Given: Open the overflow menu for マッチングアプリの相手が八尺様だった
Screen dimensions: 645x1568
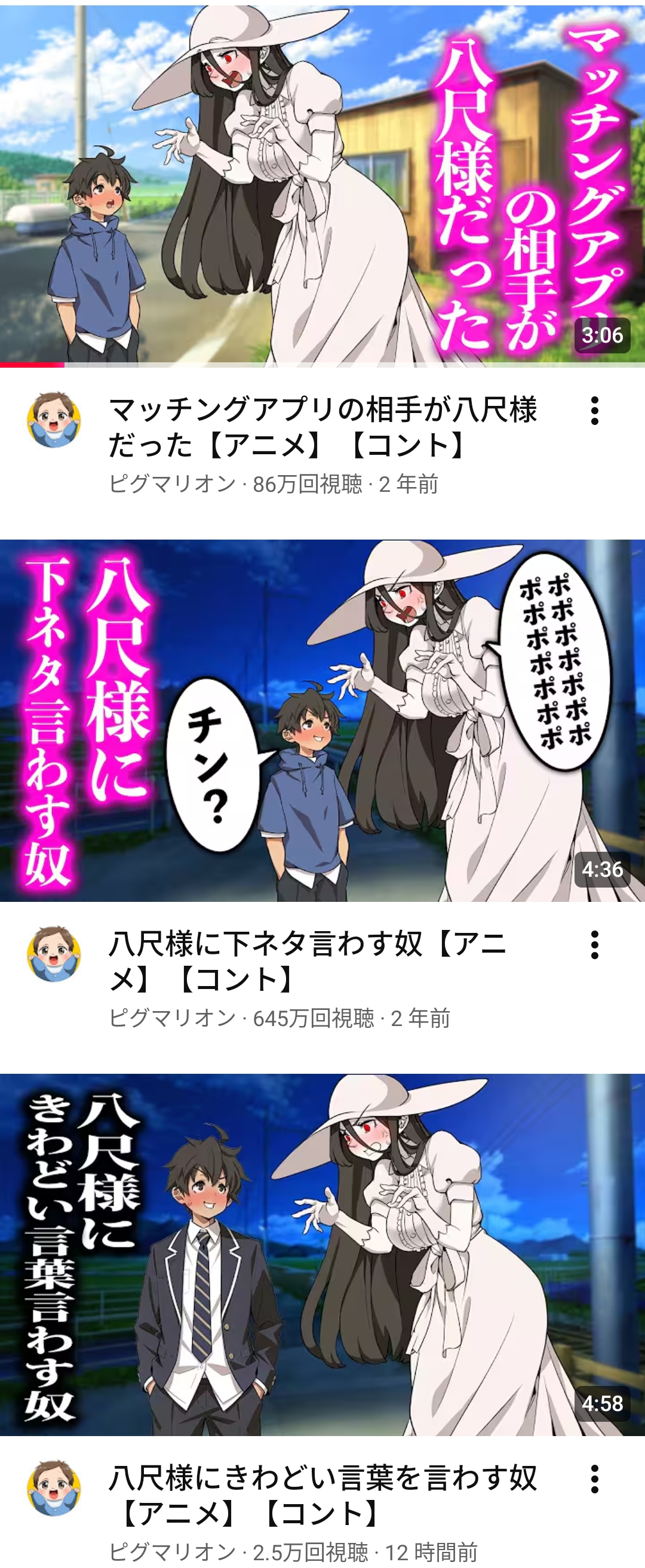Looking at the screenshot, I should point(594,411).
